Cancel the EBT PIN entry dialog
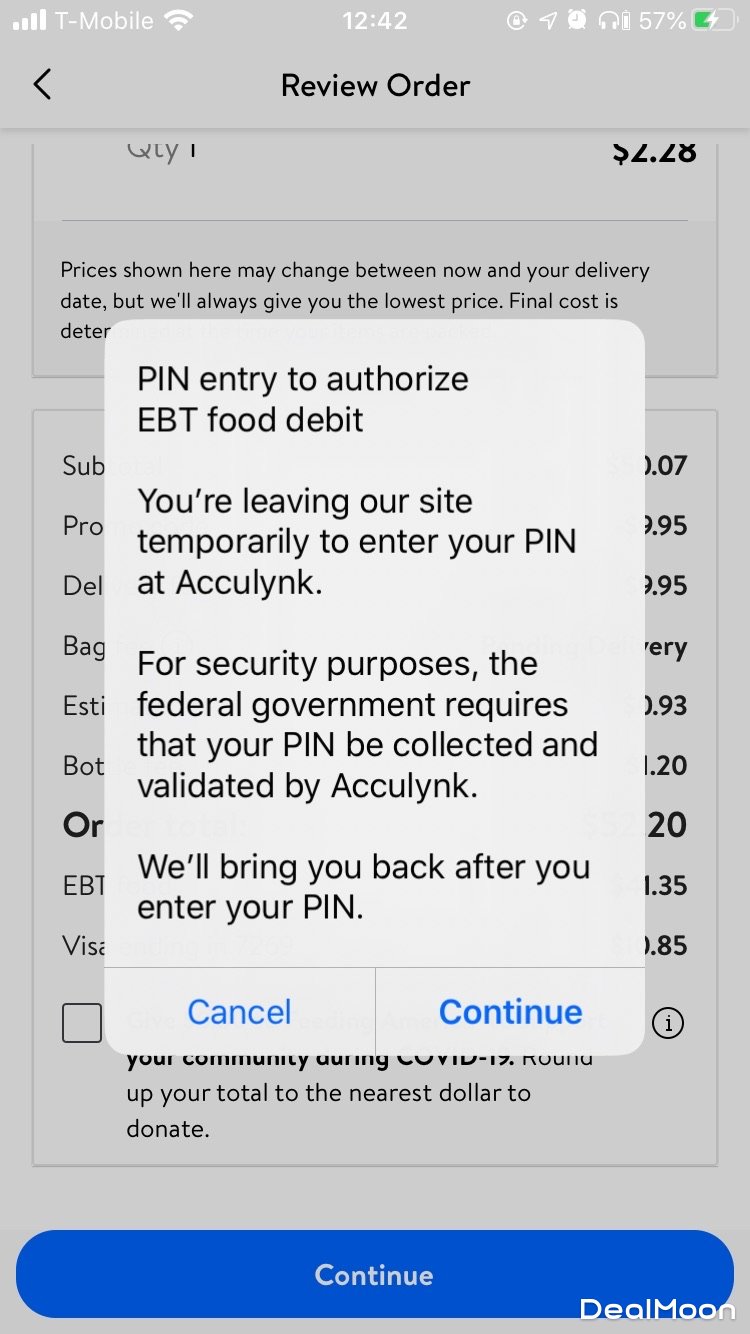 point(239,1012)
